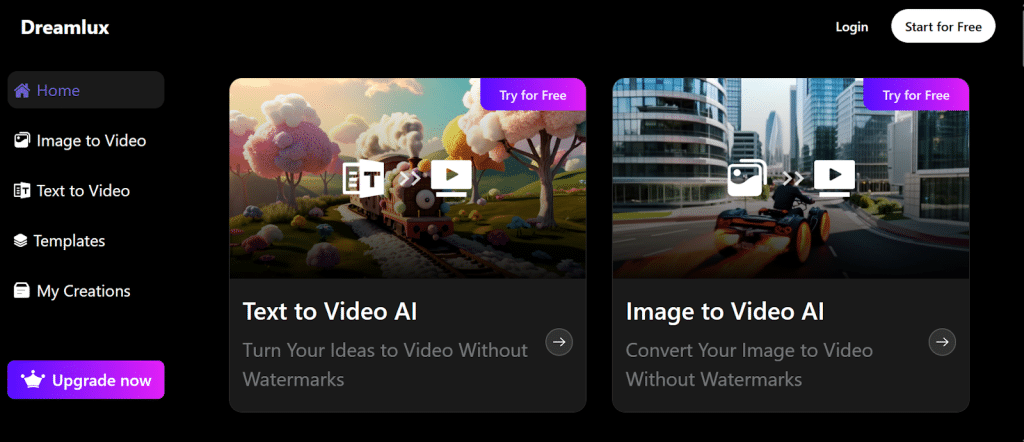
Task: Tap Try for Free on the Text to Video card
Action: click(533, 95)
